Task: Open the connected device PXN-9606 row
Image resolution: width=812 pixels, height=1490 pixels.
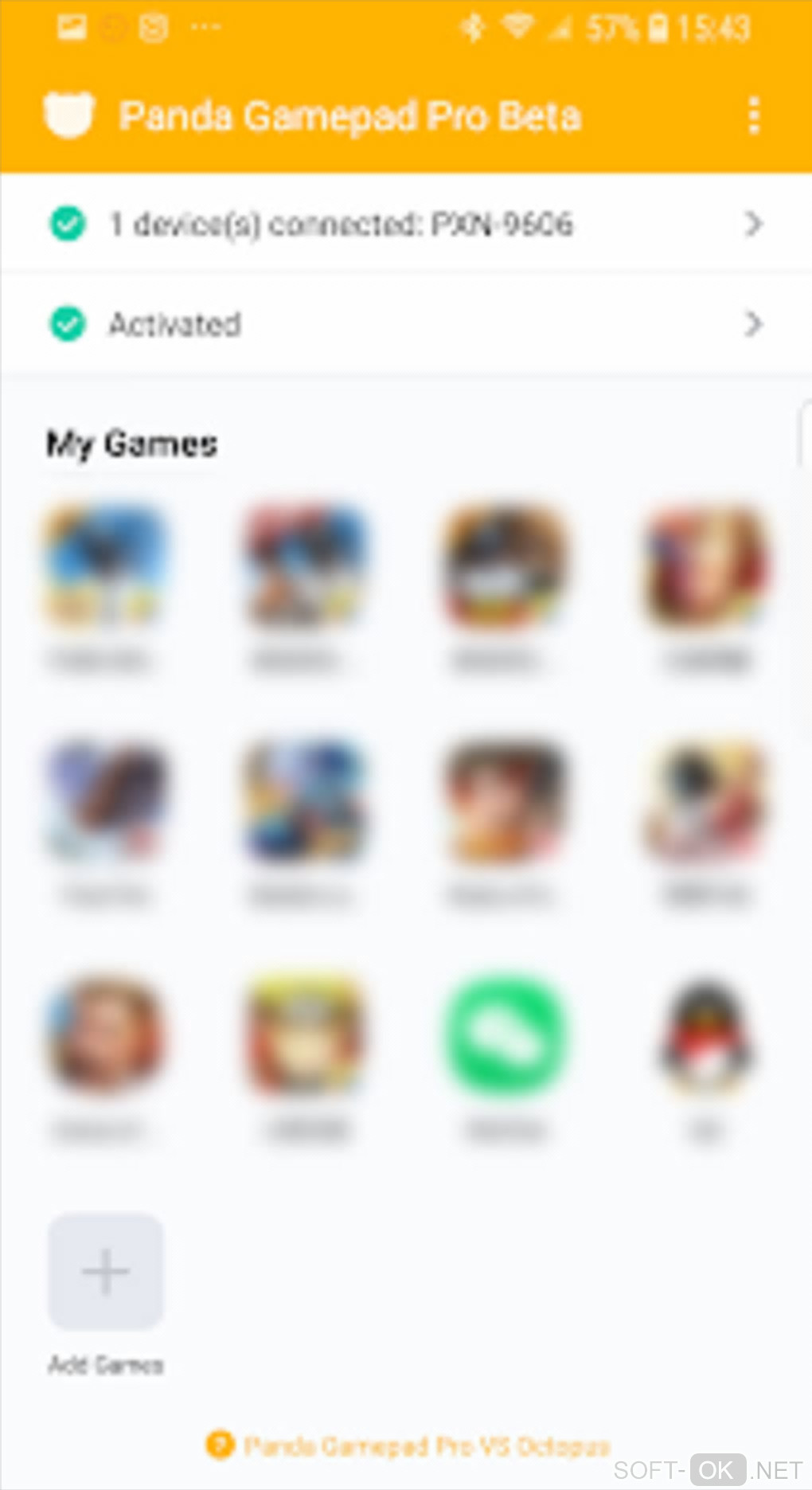Action: point(404,225)
